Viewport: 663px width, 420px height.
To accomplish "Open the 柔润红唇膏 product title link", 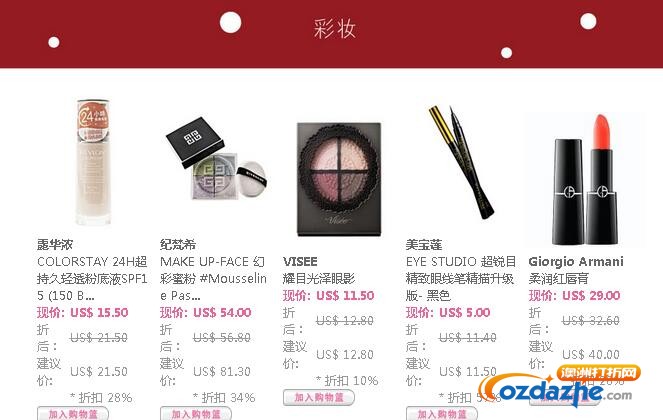I will (x=565, y=278).
